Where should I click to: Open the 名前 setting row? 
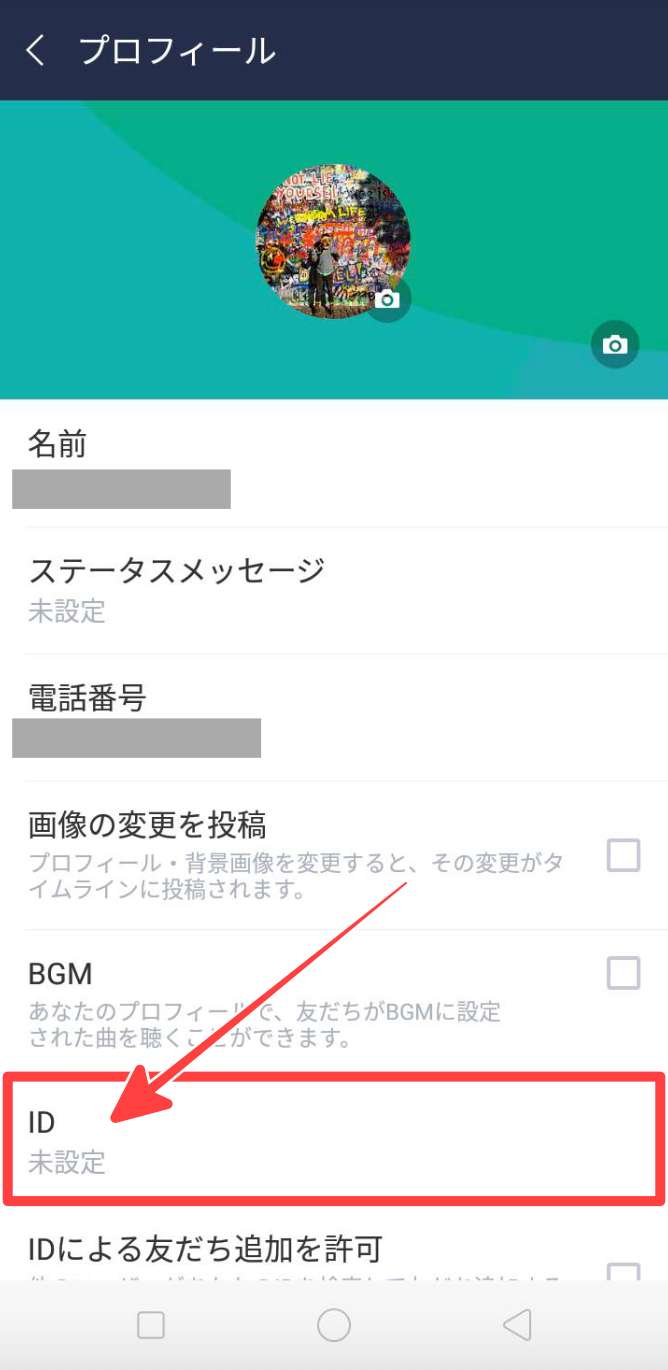[x=334, y=465]
